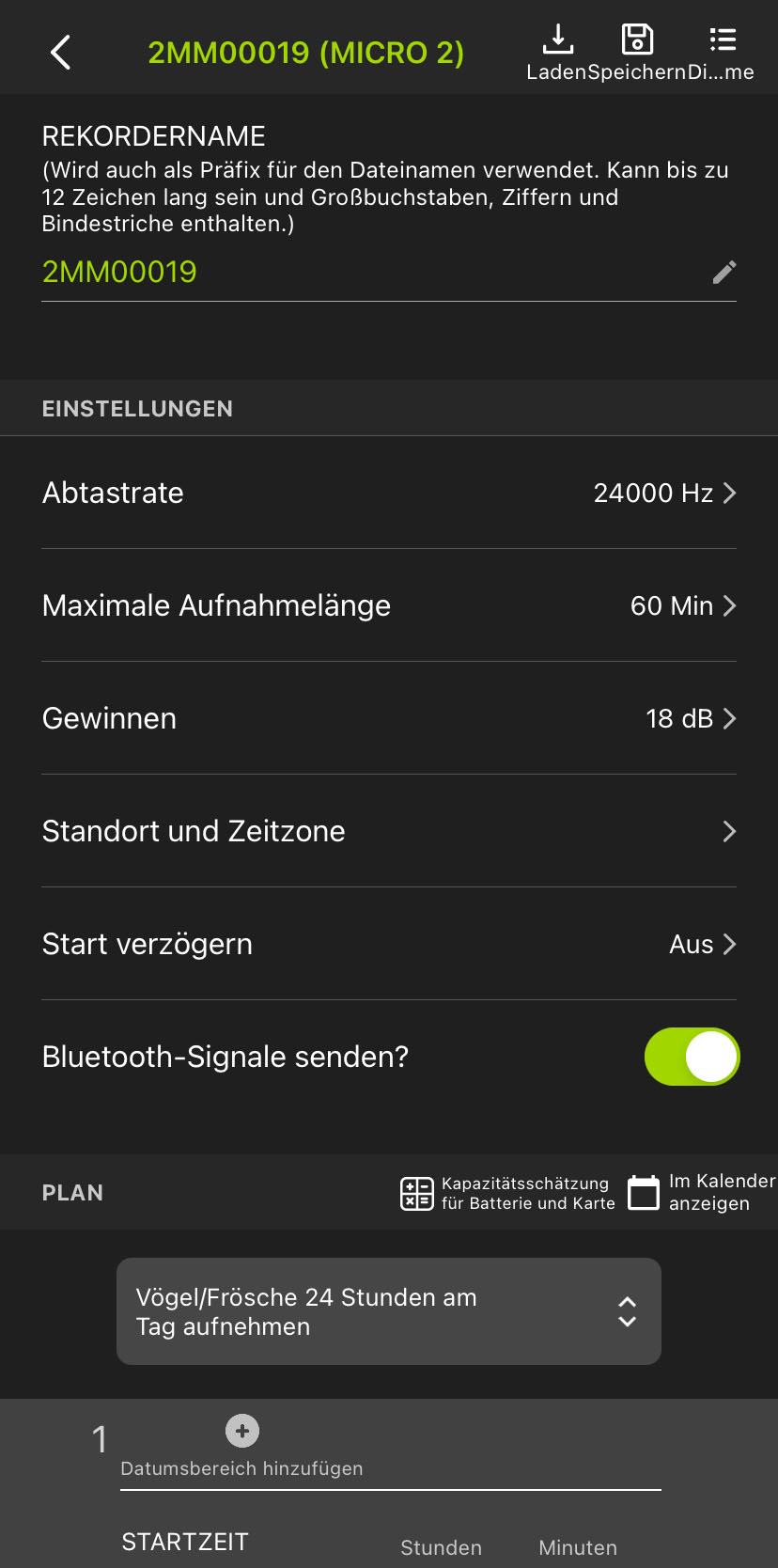Tap the back chevron next to 2MM00019
Viewport: 778px width, 1568px height.
(x=60, y=53)
